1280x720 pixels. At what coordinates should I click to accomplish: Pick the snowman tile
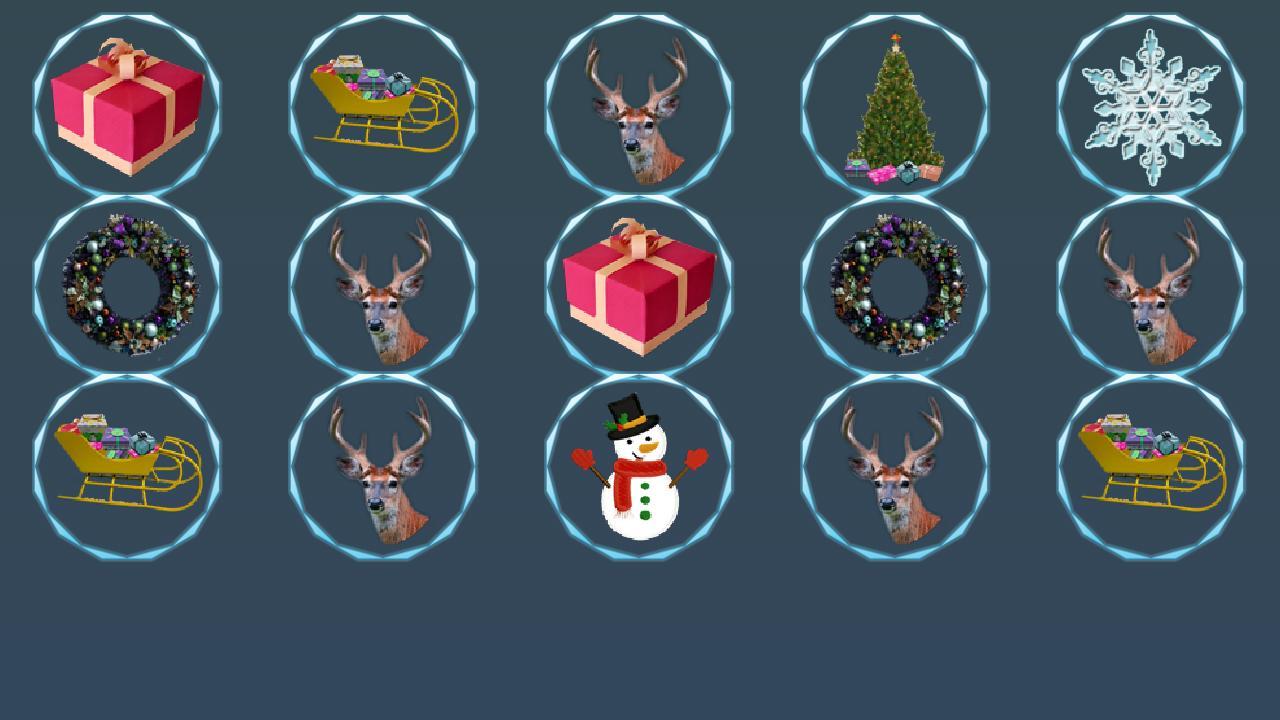tap(638, 467)
